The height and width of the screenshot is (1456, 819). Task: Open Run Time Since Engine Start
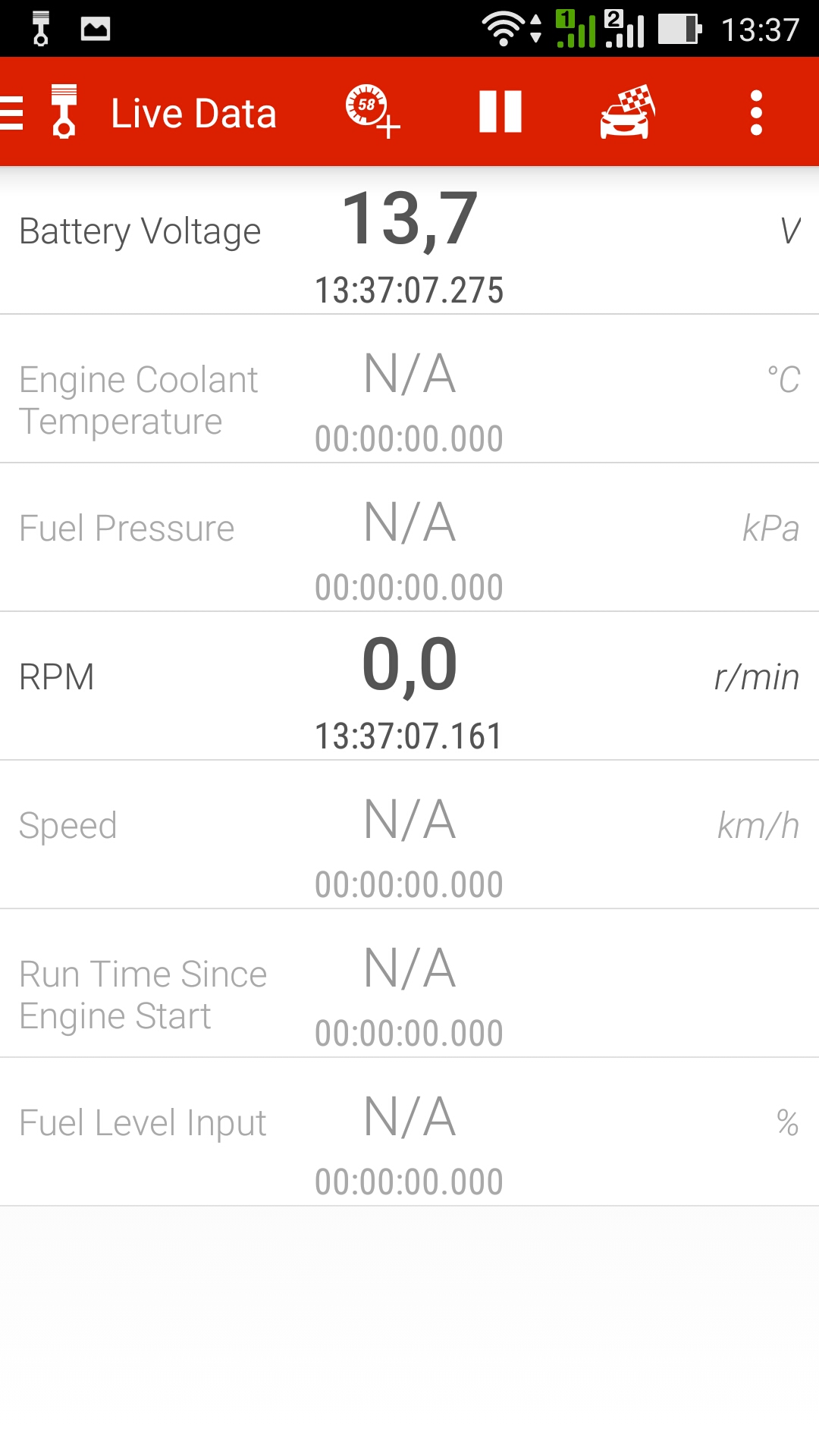[409, 984]
